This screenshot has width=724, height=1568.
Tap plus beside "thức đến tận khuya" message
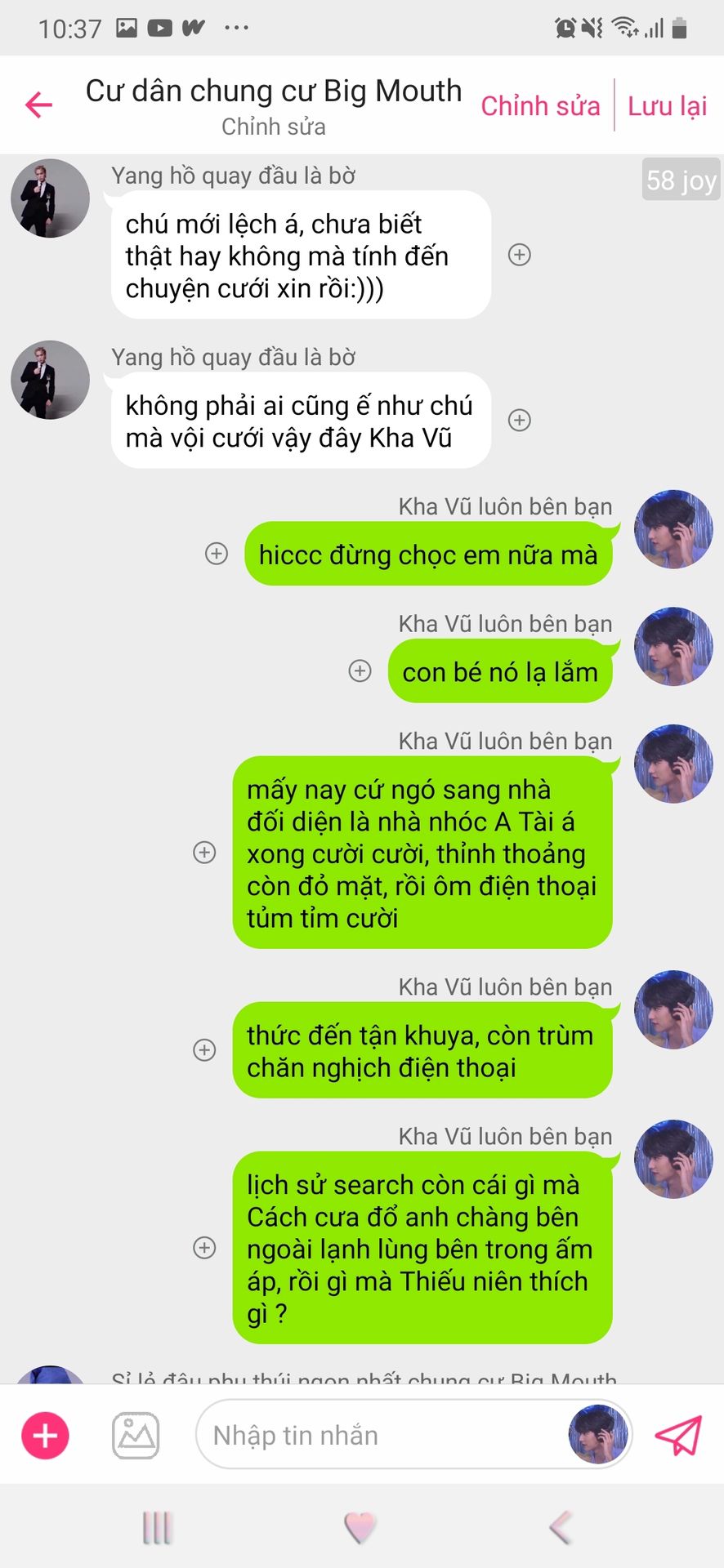204,1050
